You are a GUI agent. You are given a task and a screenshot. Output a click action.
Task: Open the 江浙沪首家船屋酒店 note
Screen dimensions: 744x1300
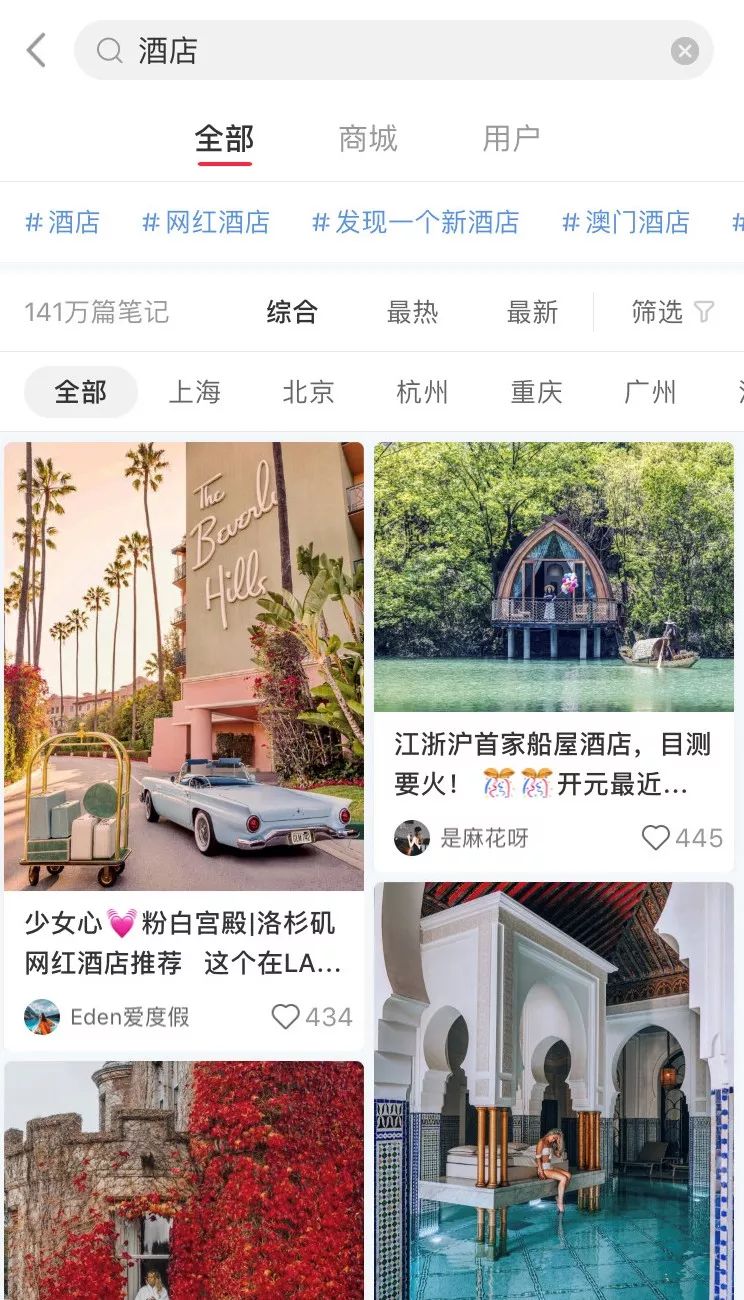pos(553,763)
